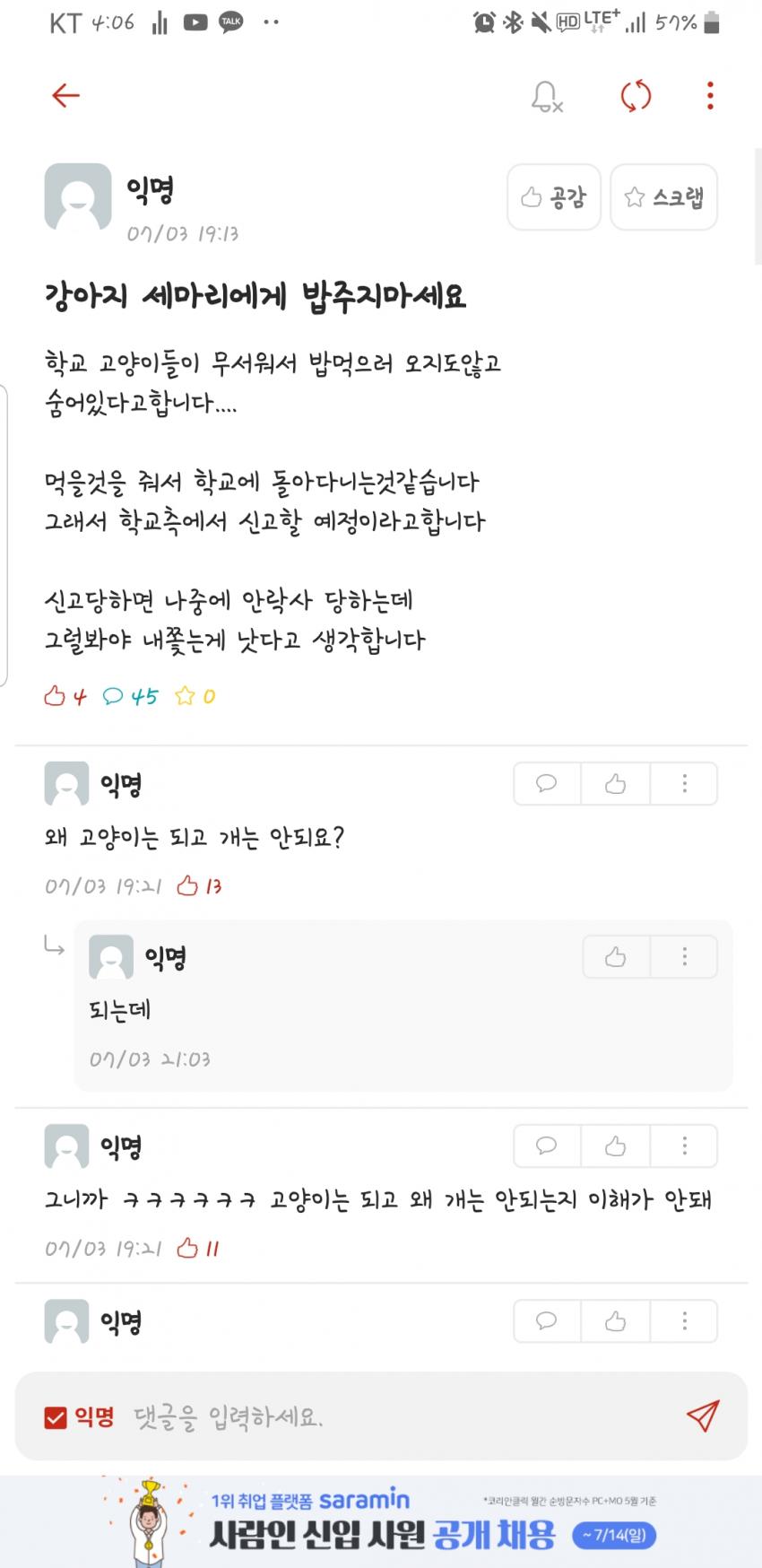Image resolution: width=762 pixels, height=1568 pixels.
Task: Like the reply '되는데'
Action: click(x=615, y=957)
